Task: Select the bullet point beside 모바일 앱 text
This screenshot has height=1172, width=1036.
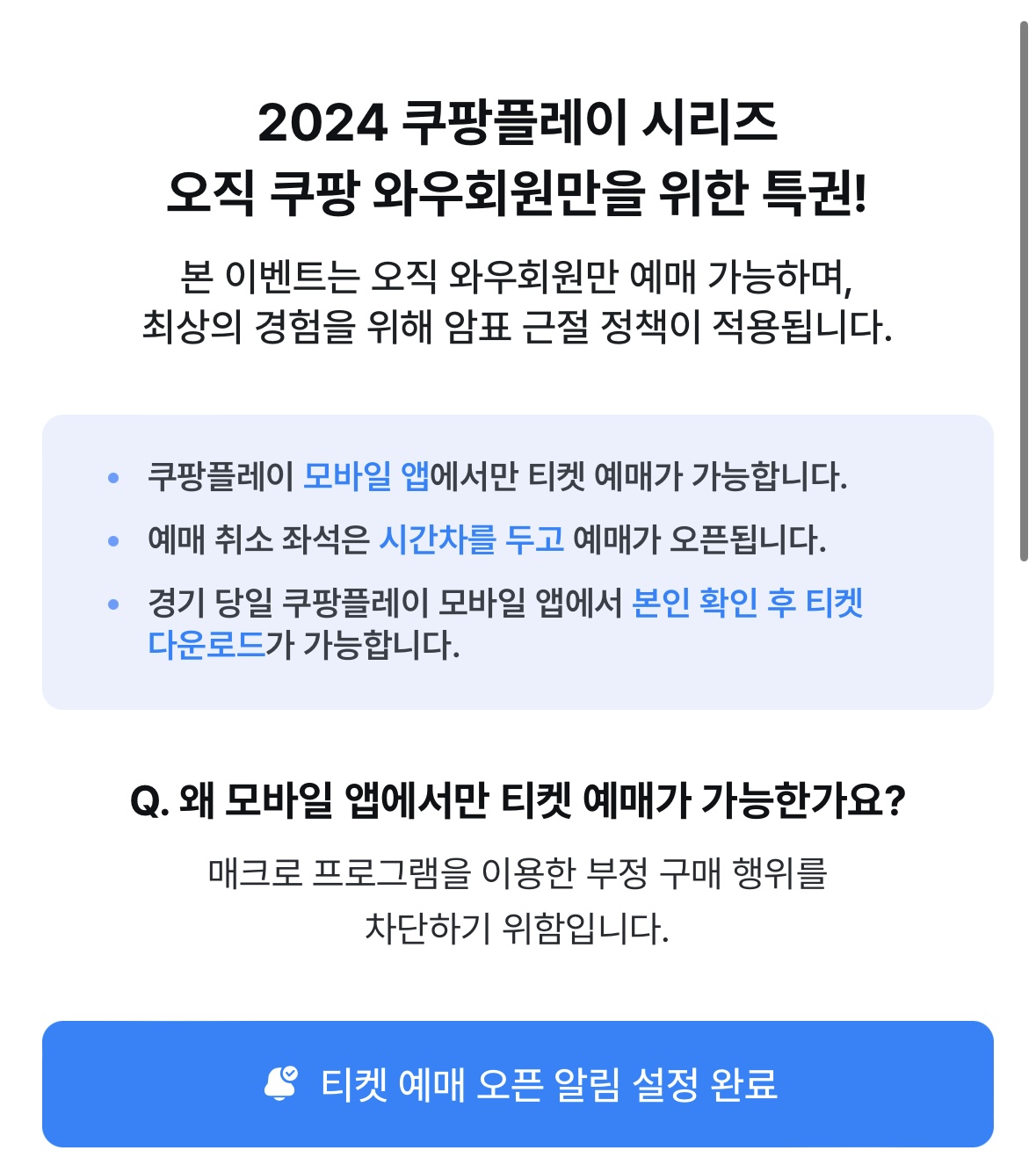Action: [112, 476]
